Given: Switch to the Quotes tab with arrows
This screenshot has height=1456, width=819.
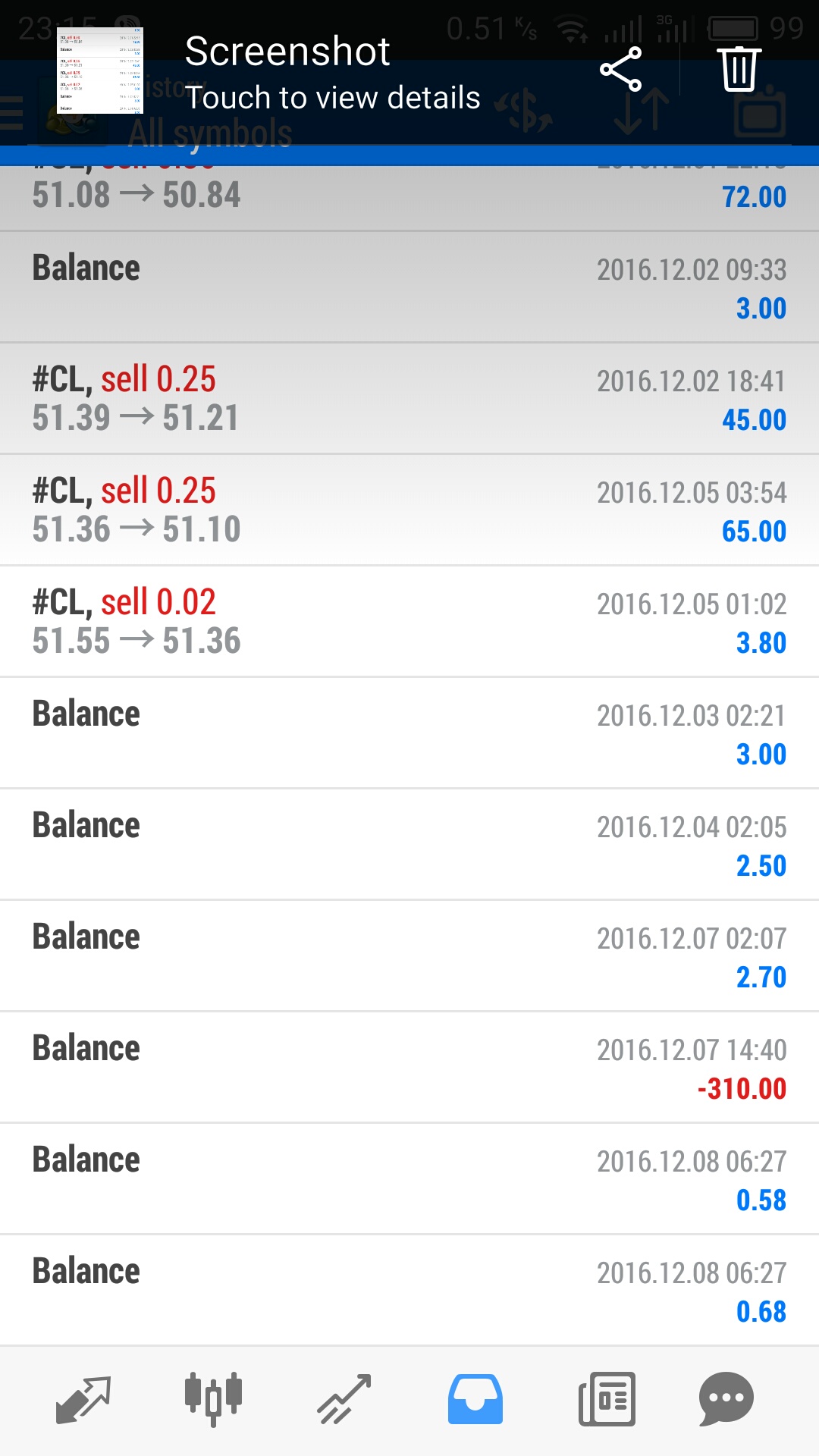Looking at the screenshot, I should click(83, 1399).
